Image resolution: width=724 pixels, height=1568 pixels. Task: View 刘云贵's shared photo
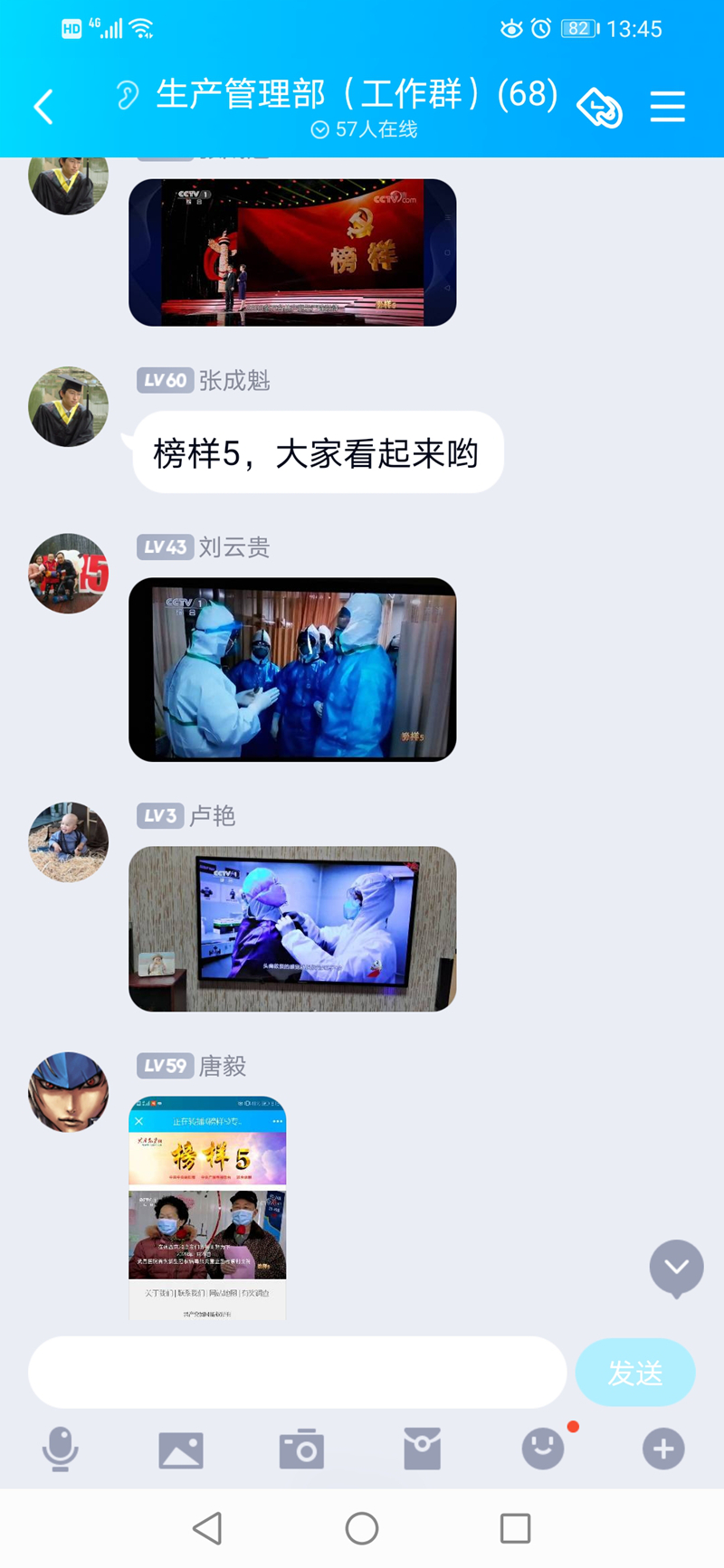(292, 670)
